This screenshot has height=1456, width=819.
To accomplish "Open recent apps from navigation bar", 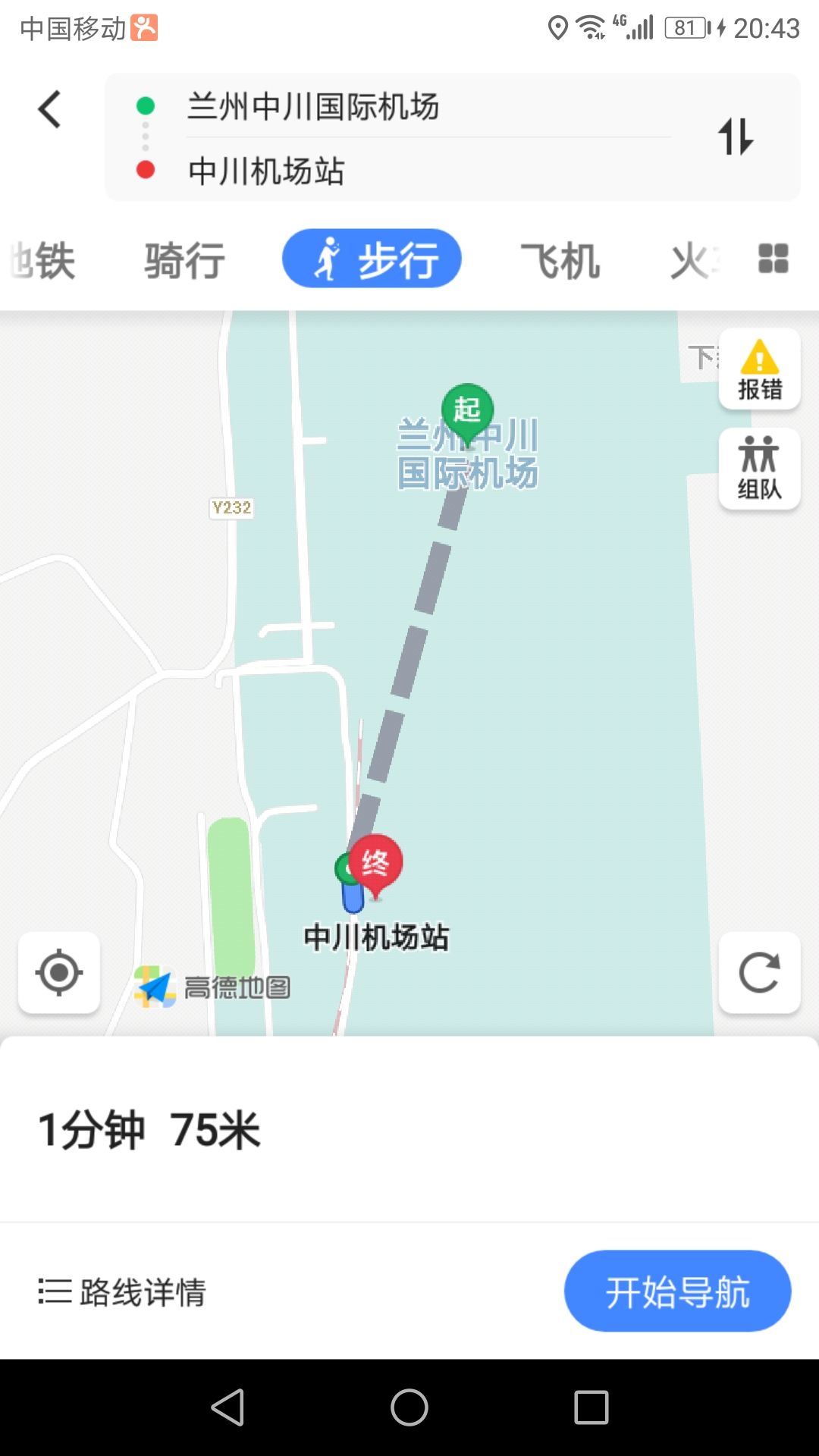I will click(591, 1407).
